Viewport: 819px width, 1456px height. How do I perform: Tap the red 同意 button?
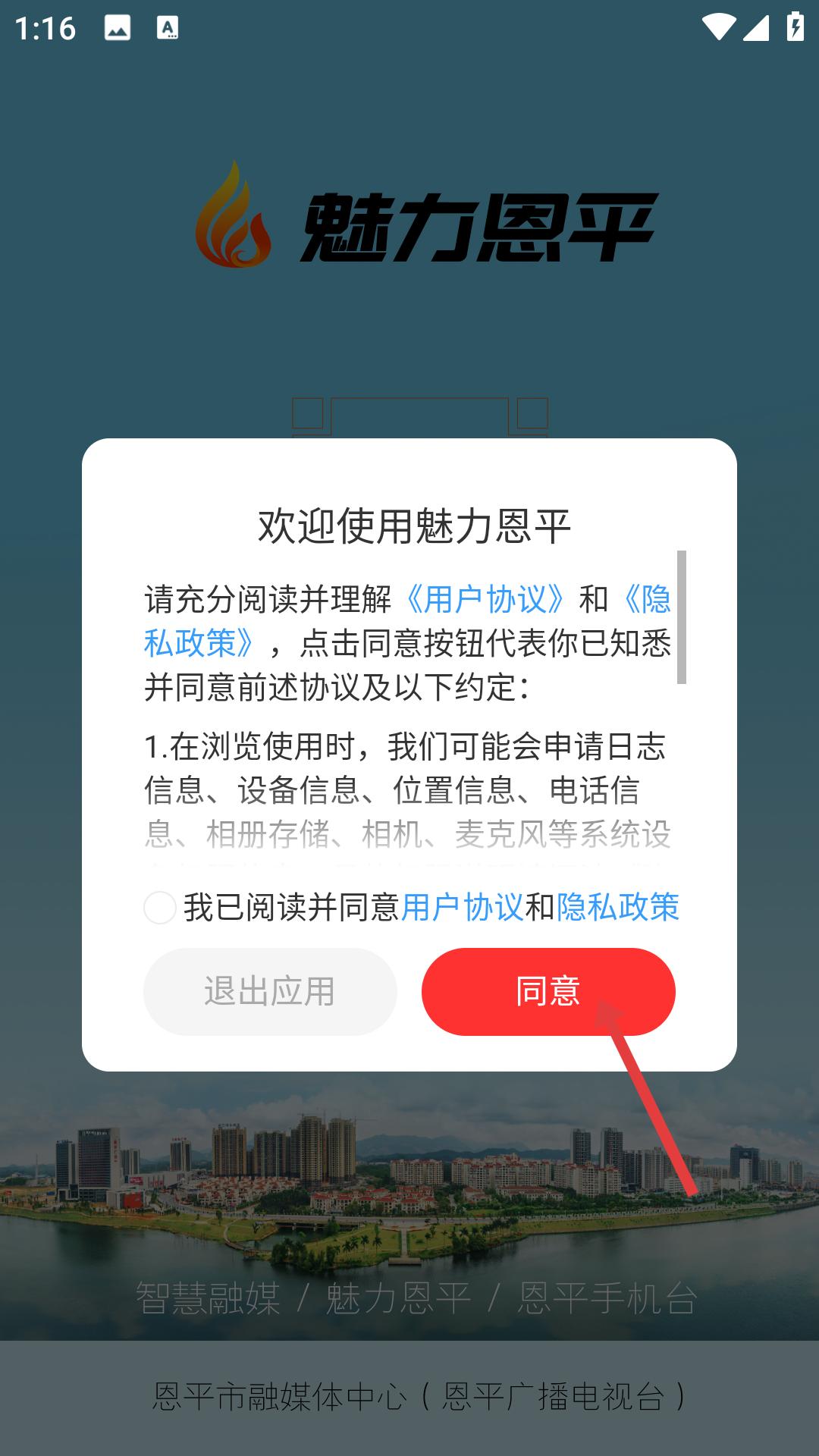pos(548,991)
